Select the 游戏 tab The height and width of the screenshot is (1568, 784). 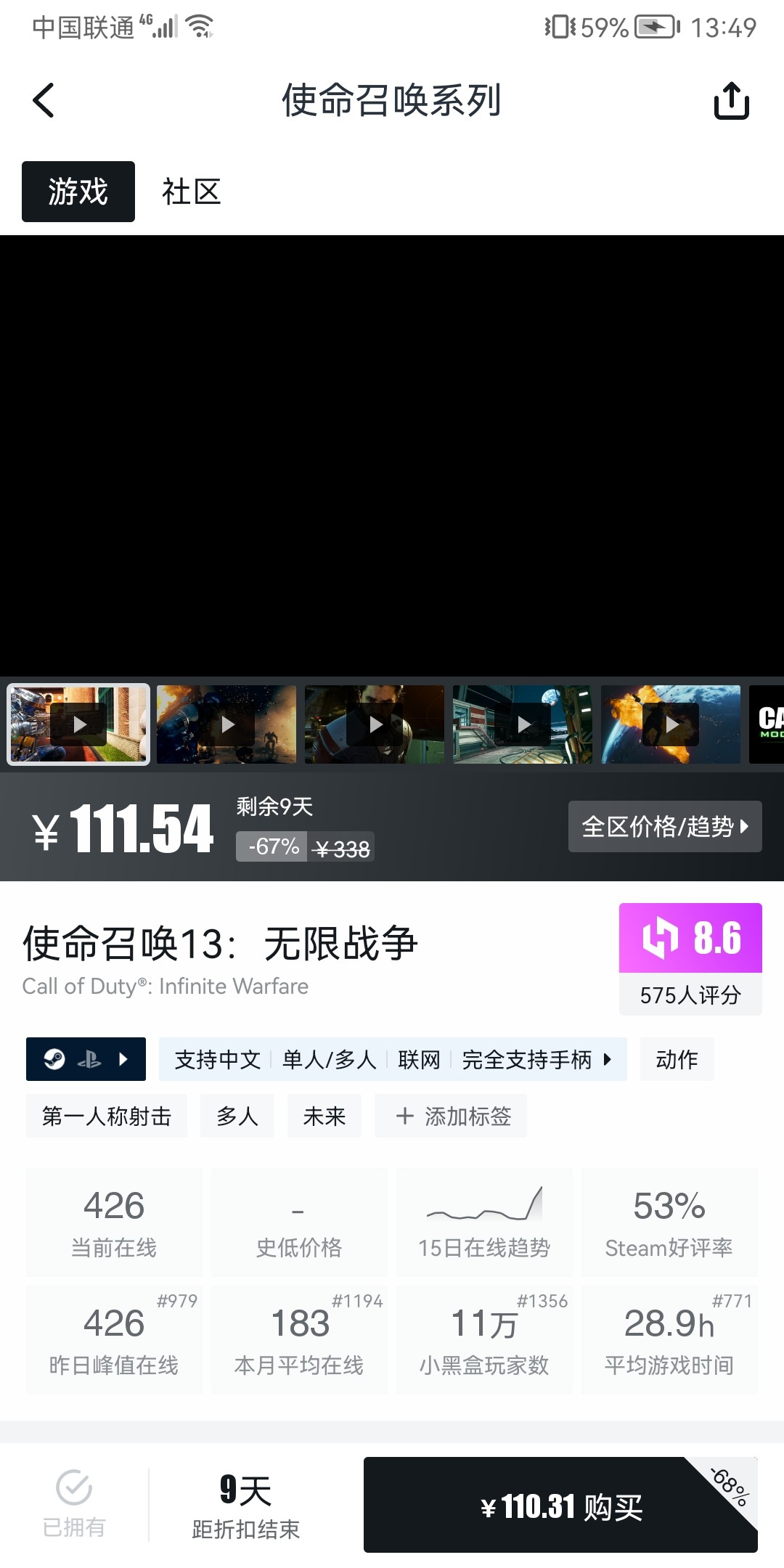coord(78,192)
